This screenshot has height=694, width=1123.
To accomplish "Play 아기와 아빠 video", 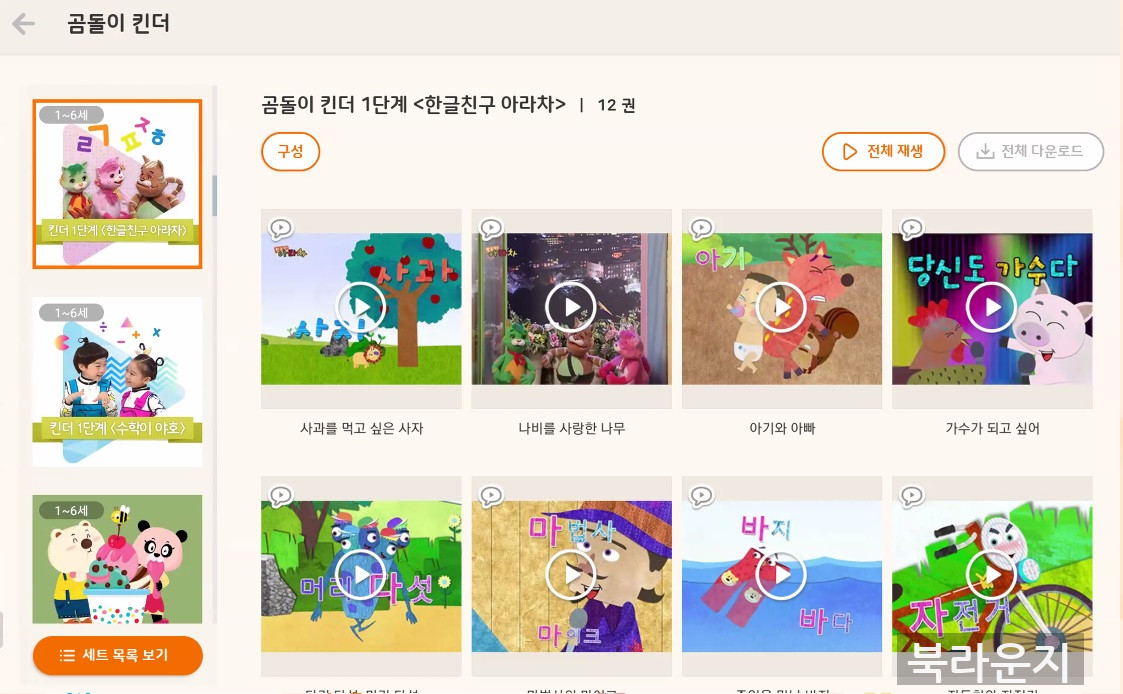I will pyautogui.click(x=781, y=308).
